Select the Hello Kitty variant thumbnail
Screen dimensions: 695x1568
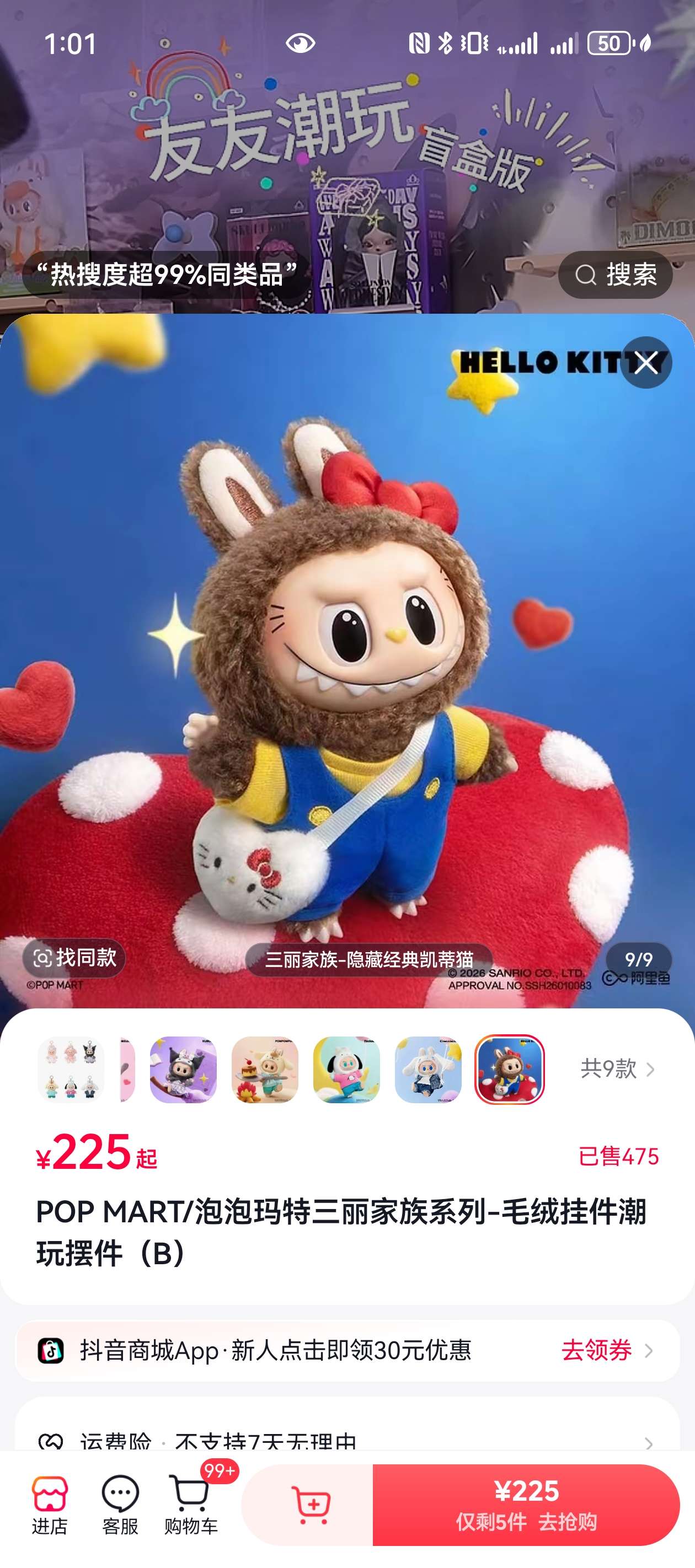pyautogui.click(x=510, y=1070)
